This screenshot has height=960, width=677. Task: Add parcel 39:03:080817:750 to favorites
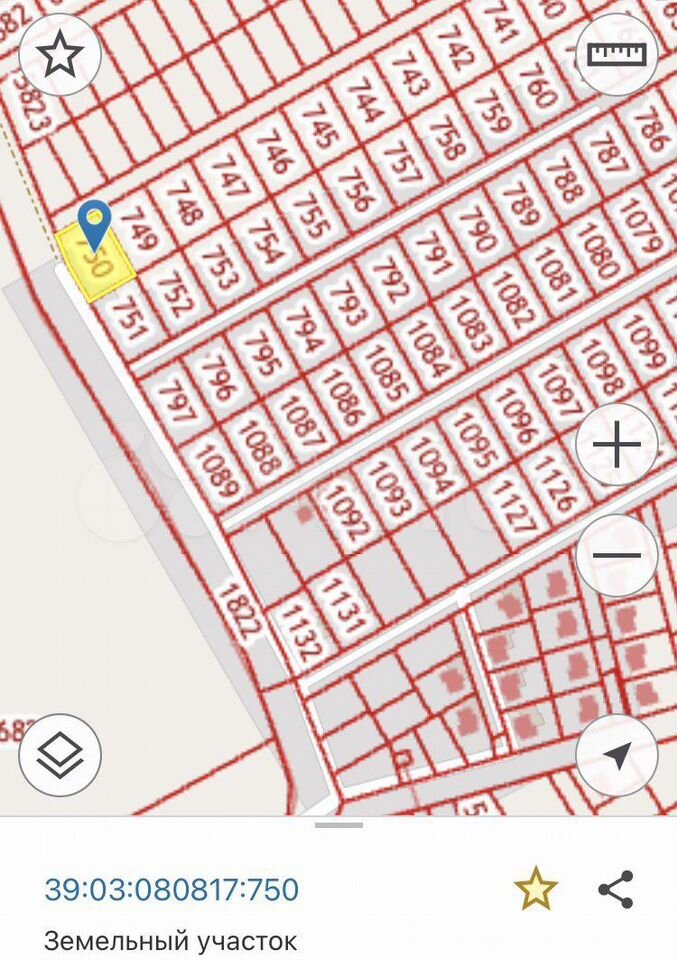click(x=536, y=889)
